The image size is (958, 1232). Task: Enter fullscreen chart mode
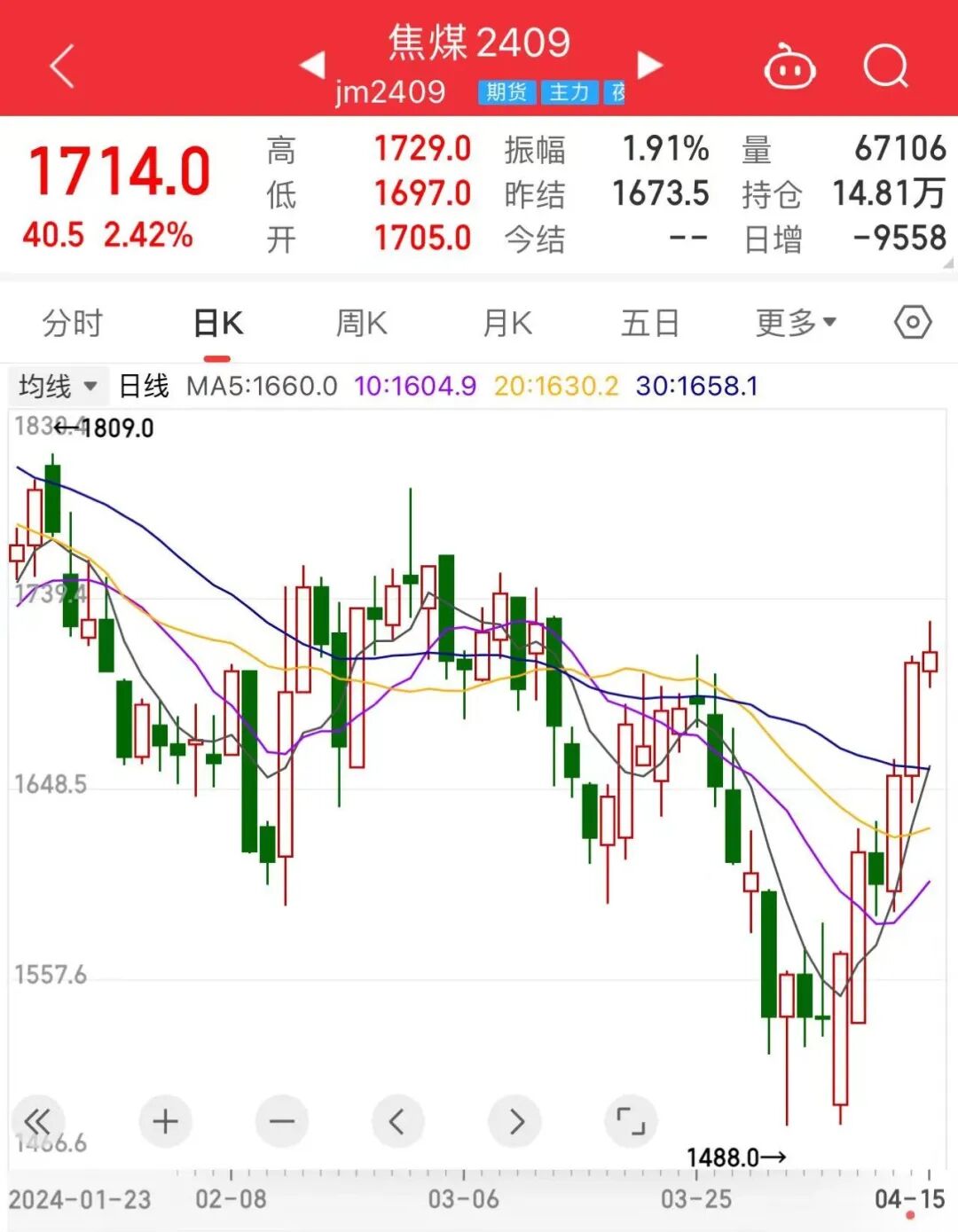click(631, 1121)
